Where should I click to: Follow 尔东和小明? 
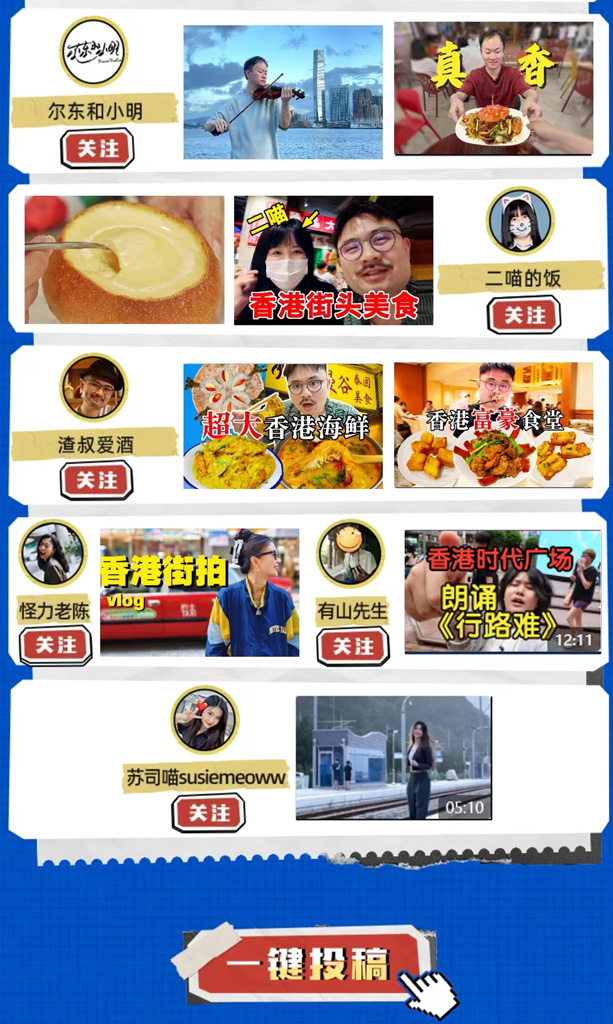coord(97,148)
